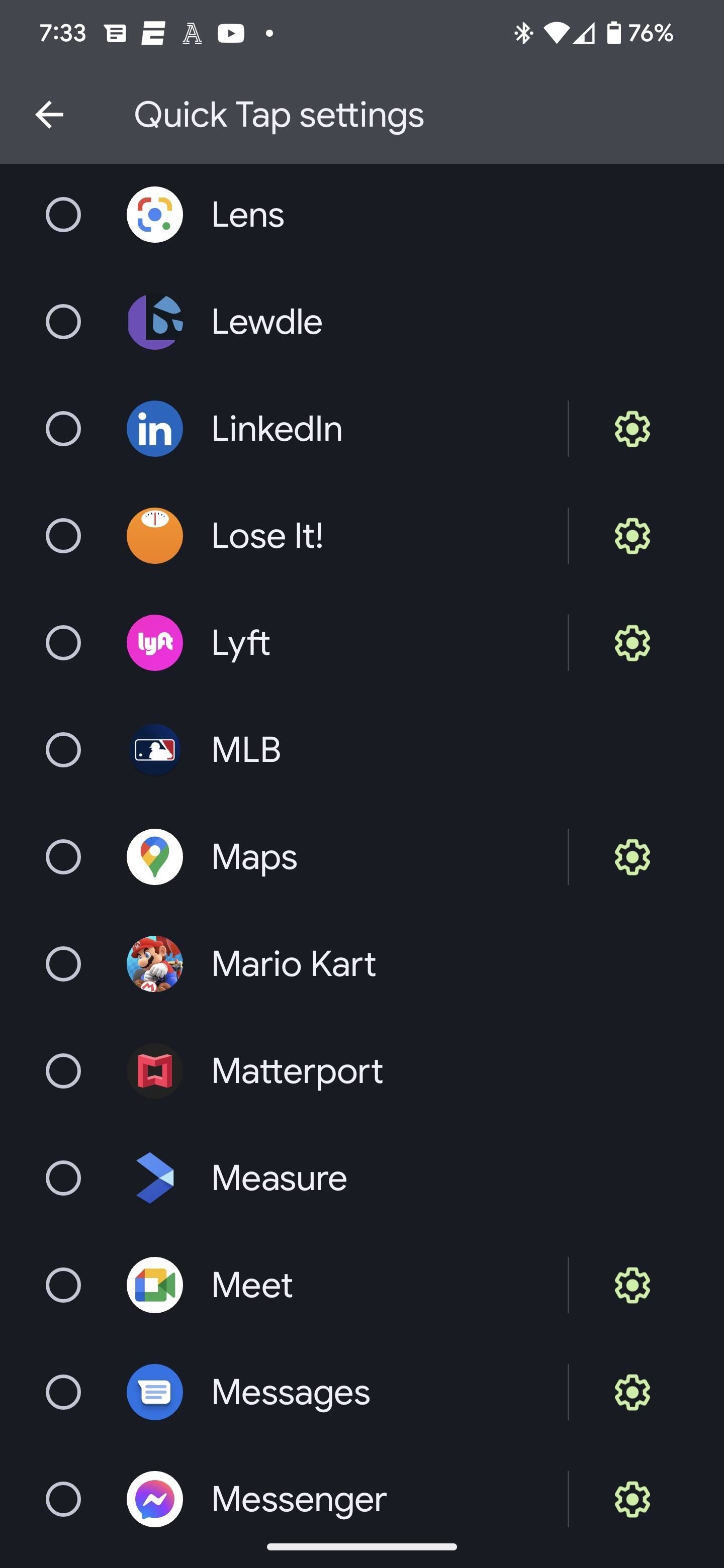Choose Lewdle as the Quick Tap app
The height and width of the screenshot is (1568, 724).
[63, 322]
